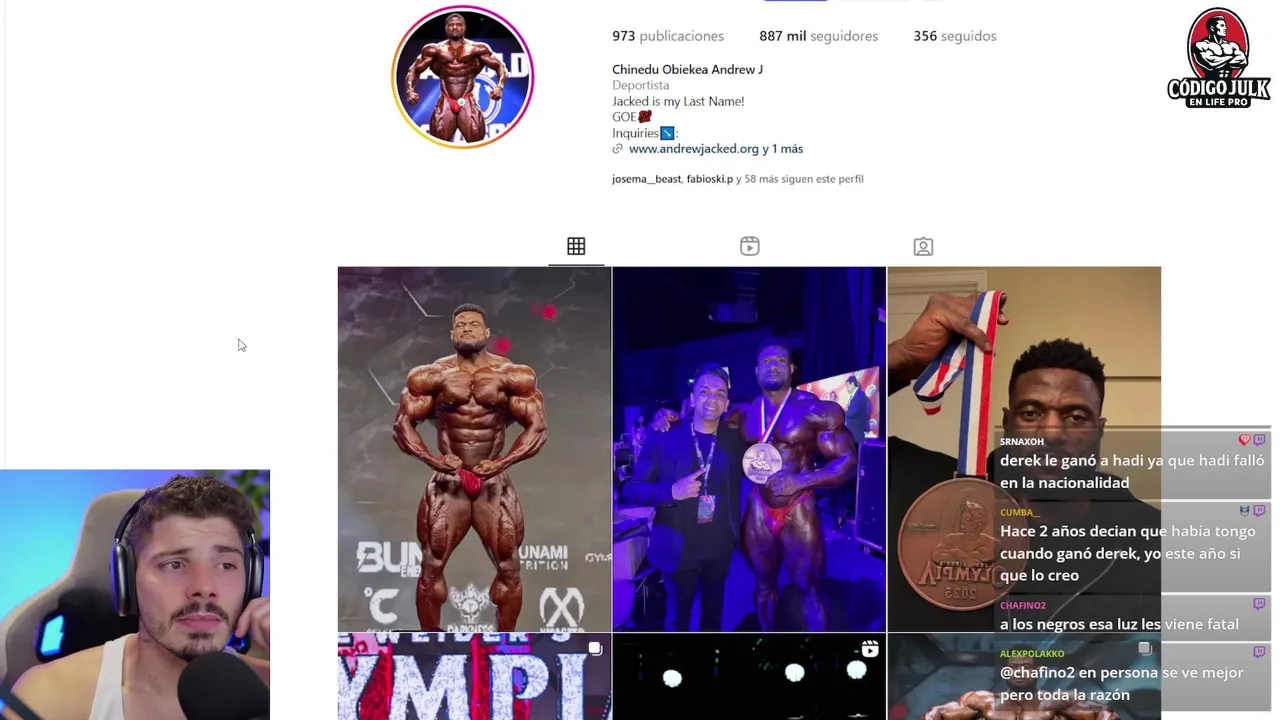Screen dimensions: 1280x720
Task: Open the post with the man in black jacket
Action: [x=748, y=448]
